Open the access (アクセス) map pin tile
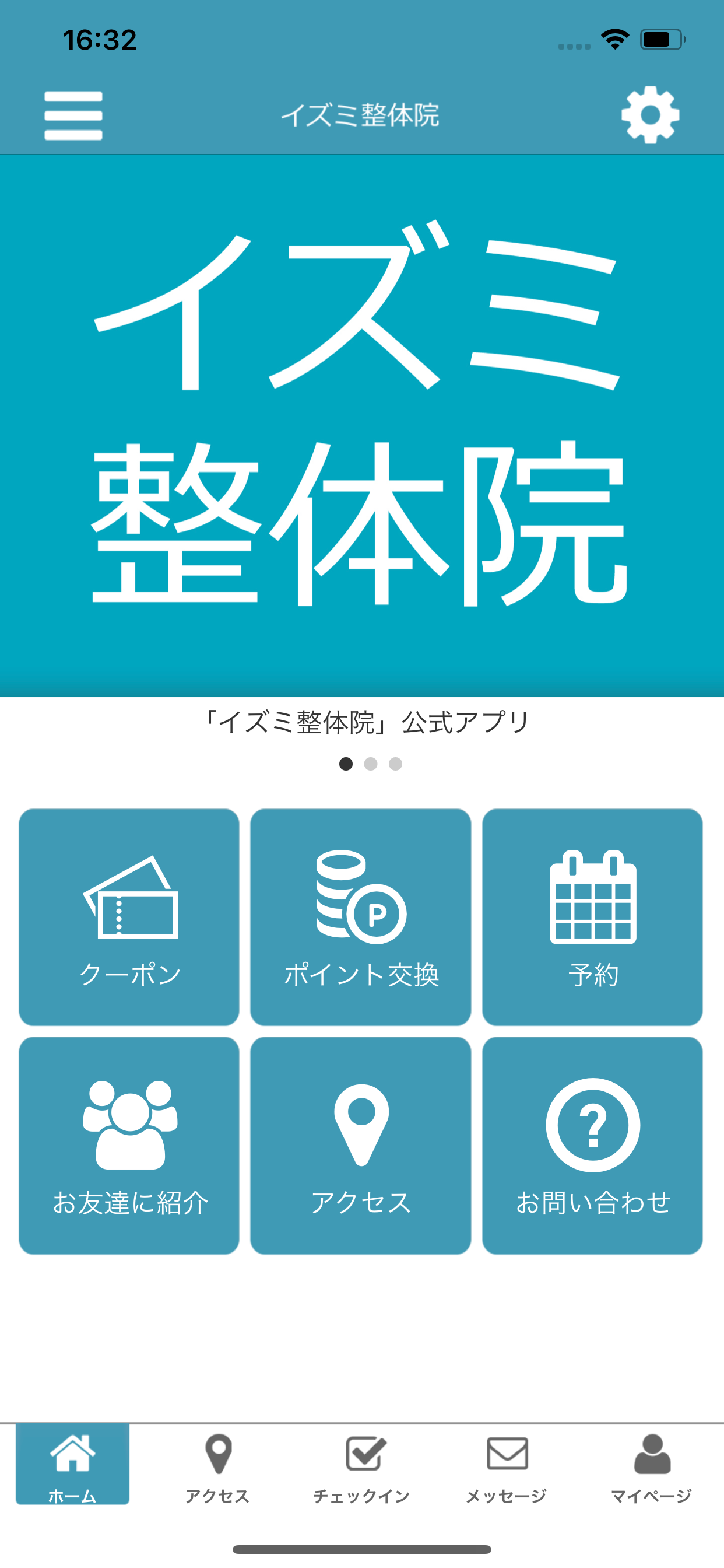724x1568 pixels. pyautogui.click(x=361, y=1129)
